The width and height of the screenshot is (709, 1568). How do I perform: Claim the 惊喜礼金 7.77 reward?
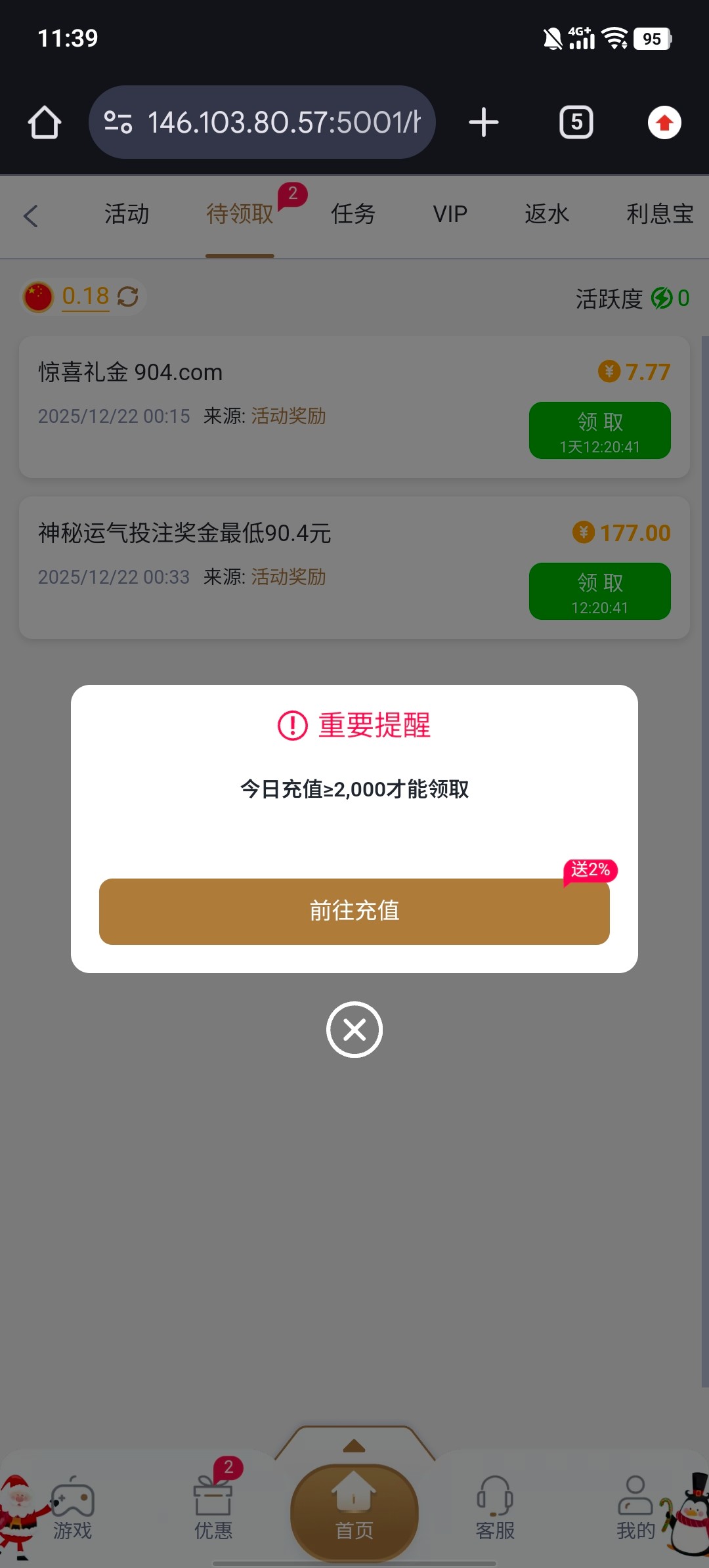point(599,430)
